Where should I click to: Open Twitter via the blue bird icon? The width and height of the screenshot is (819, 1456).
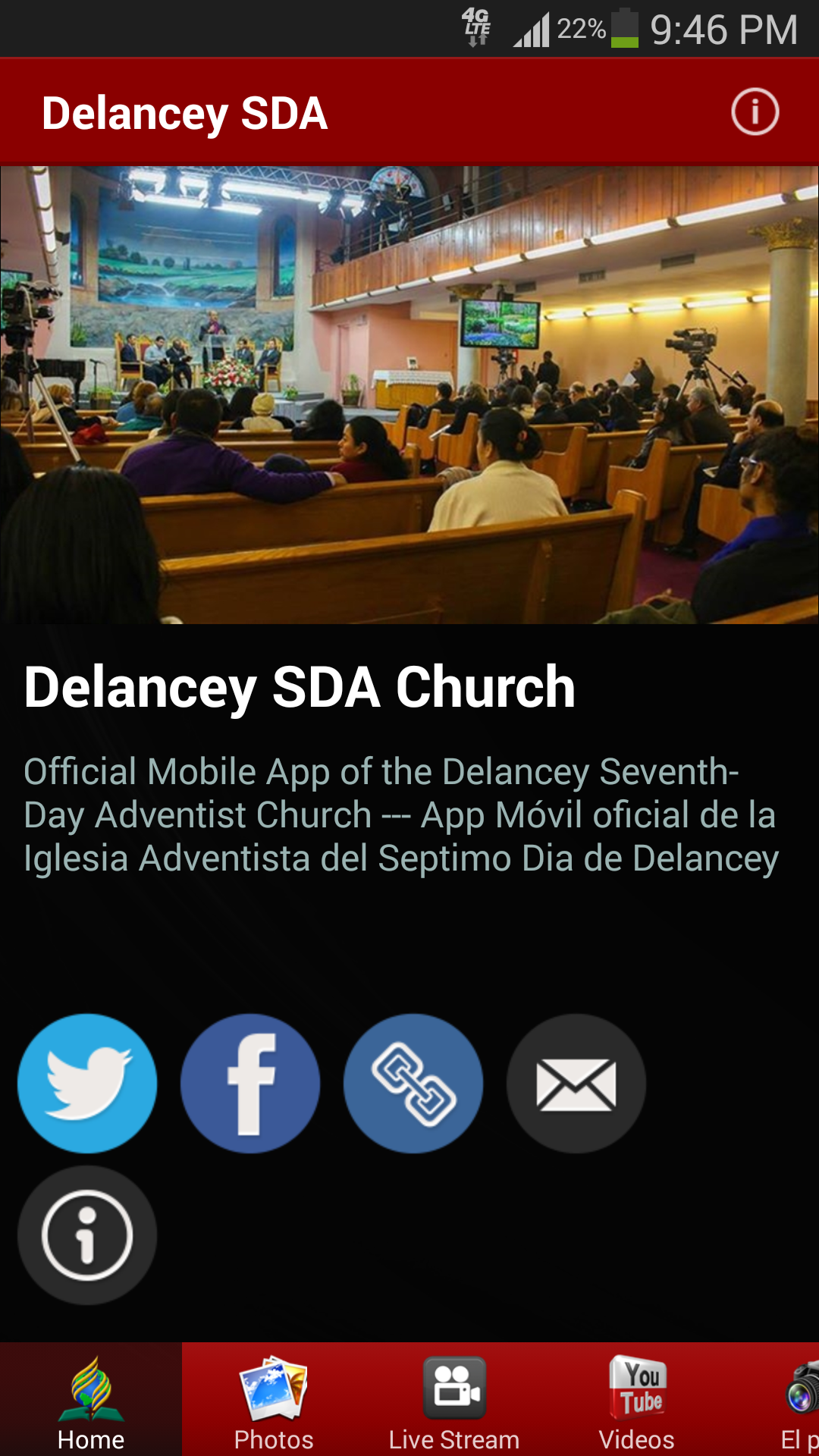[87, 1083]
